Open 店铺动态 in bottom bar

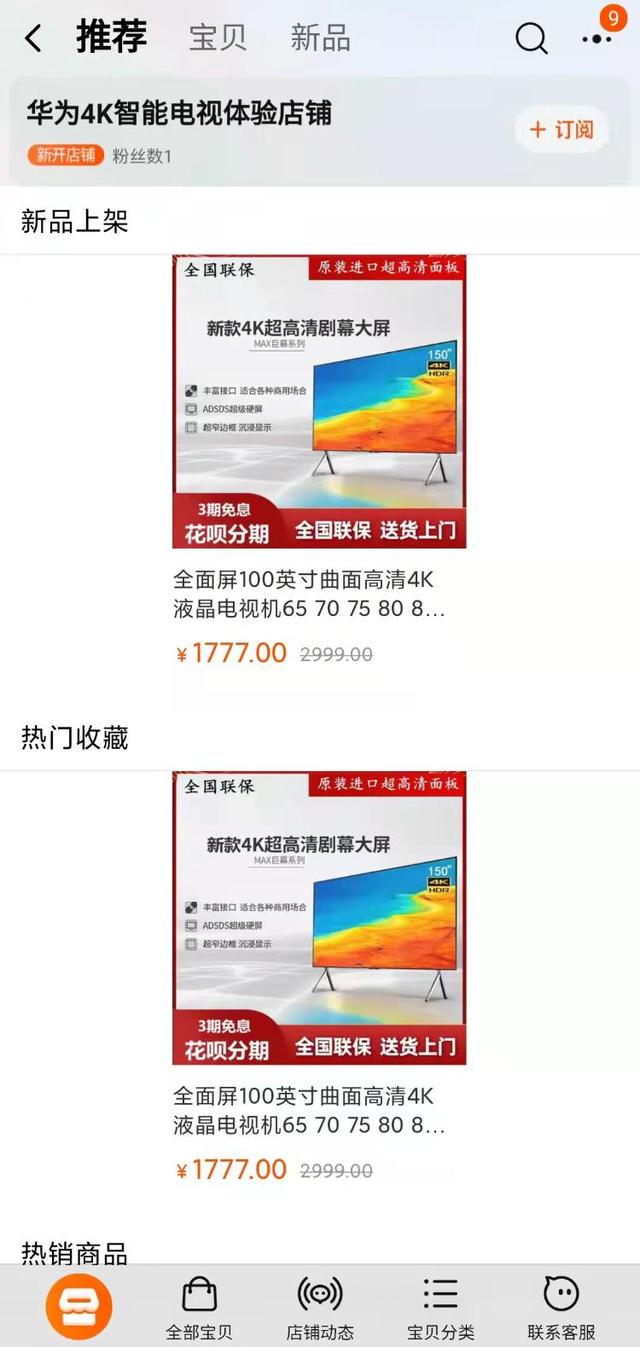320,1307
